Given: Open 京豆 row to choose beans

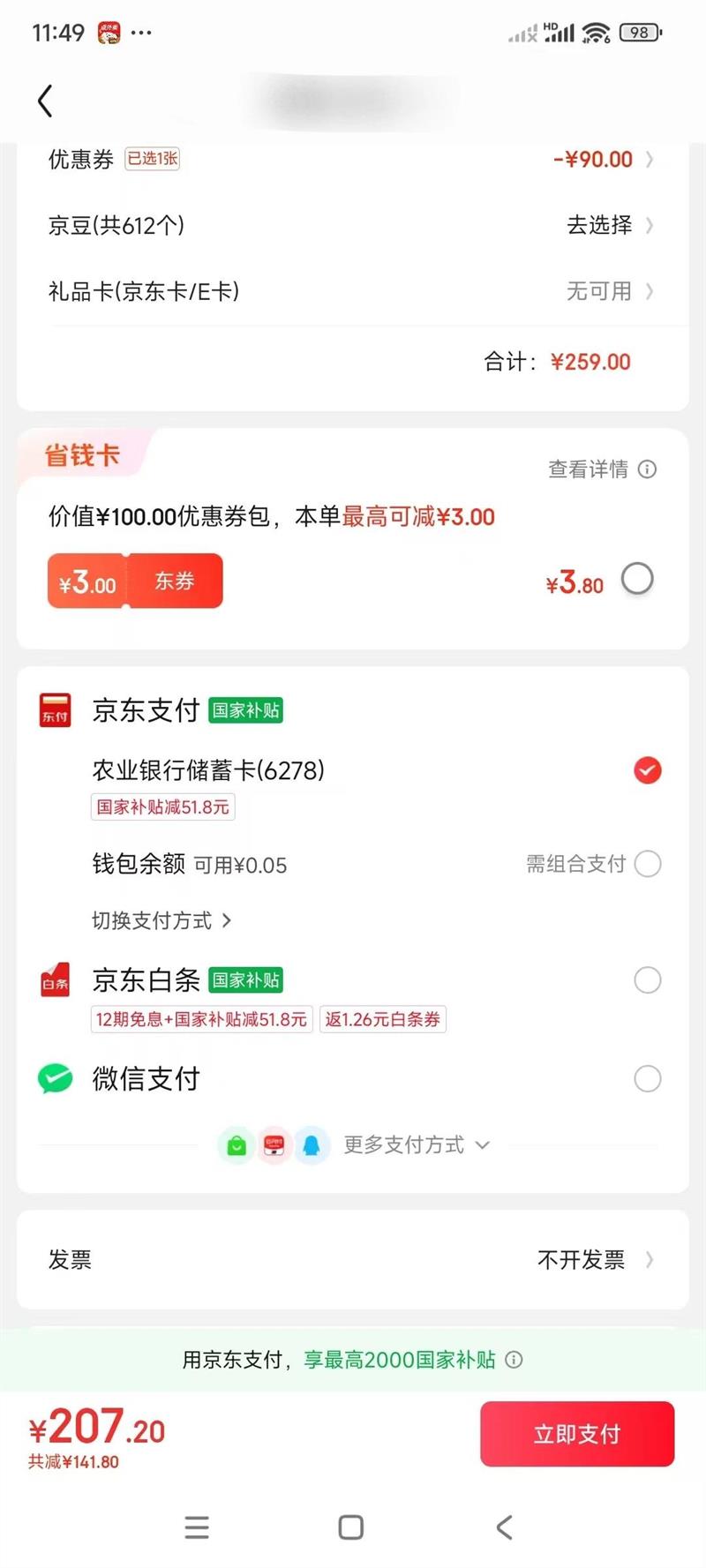Looking at the screenshot, I should pos(352,225).
